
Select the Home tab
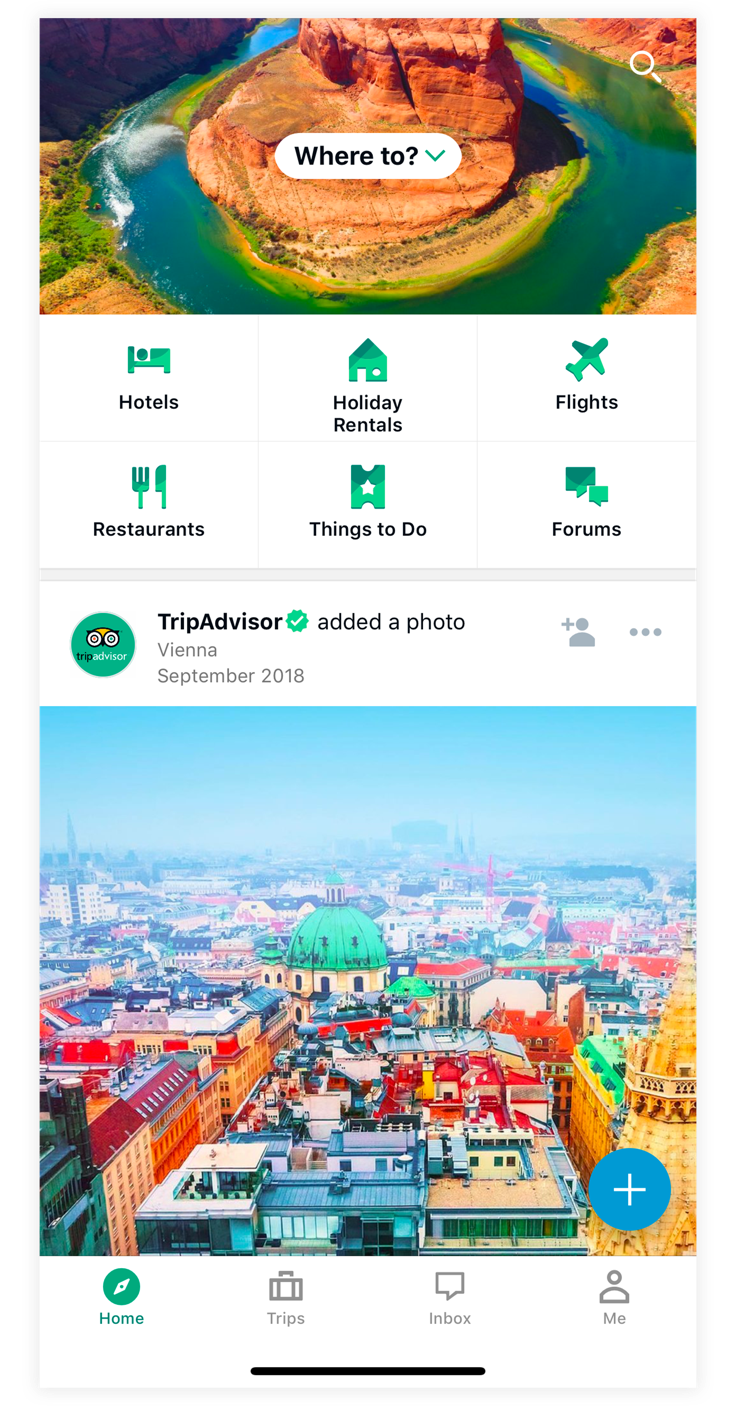pyautogui.click(x=121, y=1299)
